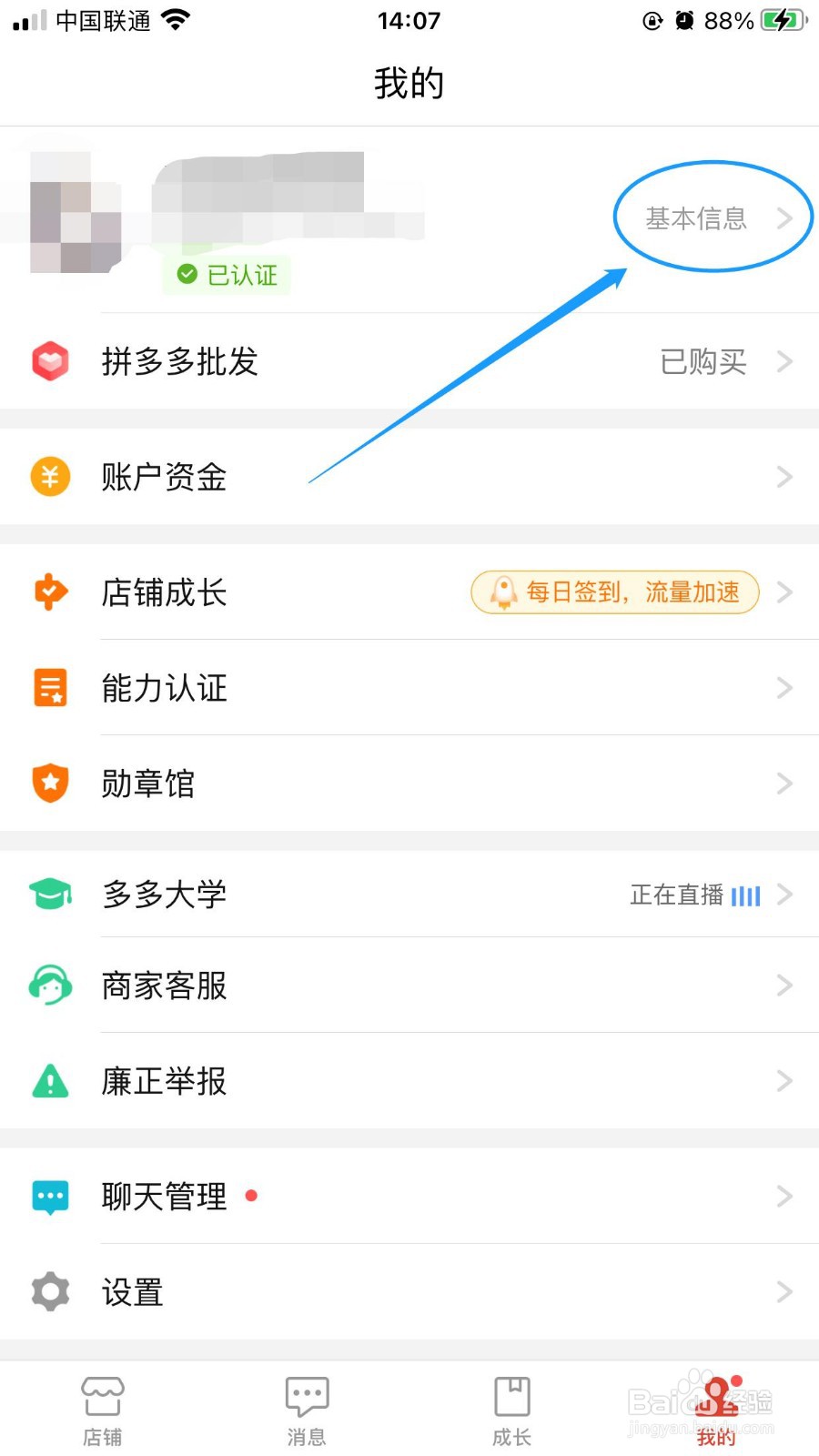Open 能力认证 by clicking its certificate icon
Screen dimensions: 819x1456
pos(50,688)
